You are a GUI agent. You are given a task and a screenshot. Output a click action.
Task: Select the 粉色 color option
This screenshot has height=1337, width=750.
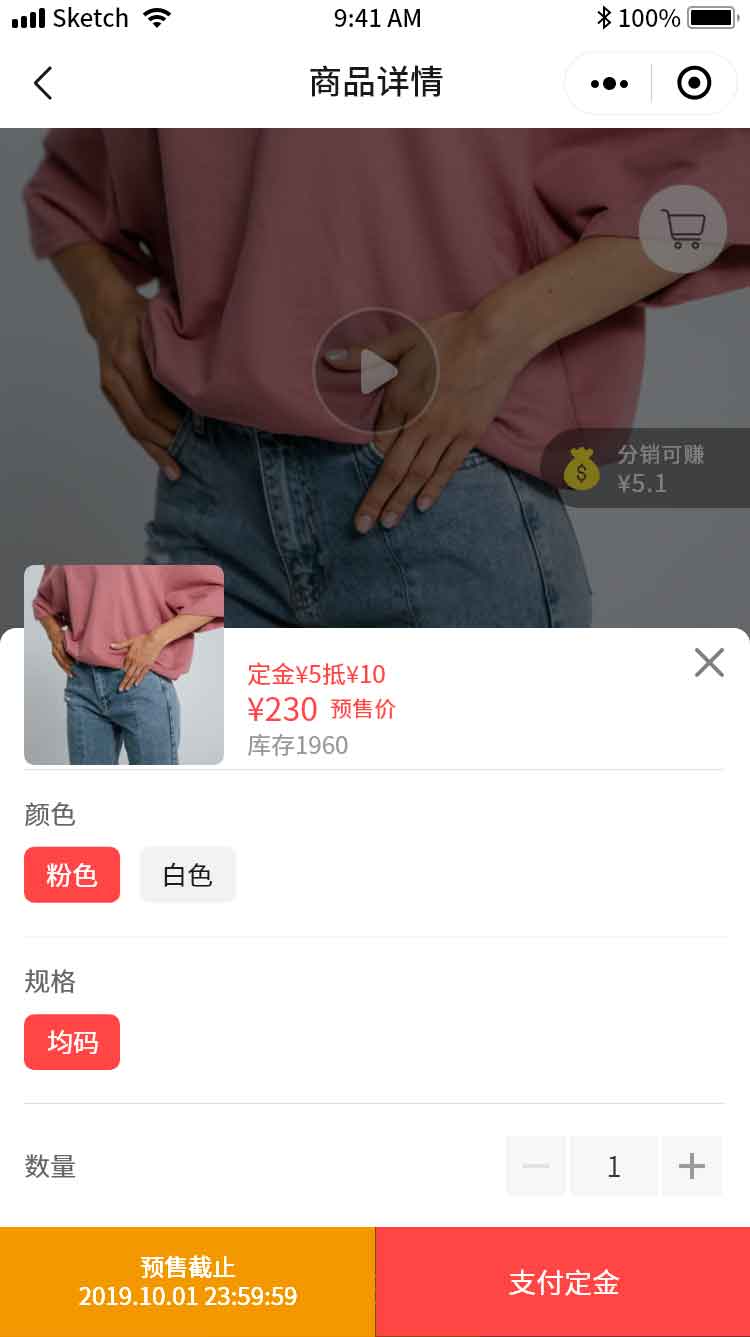point(72,875)
